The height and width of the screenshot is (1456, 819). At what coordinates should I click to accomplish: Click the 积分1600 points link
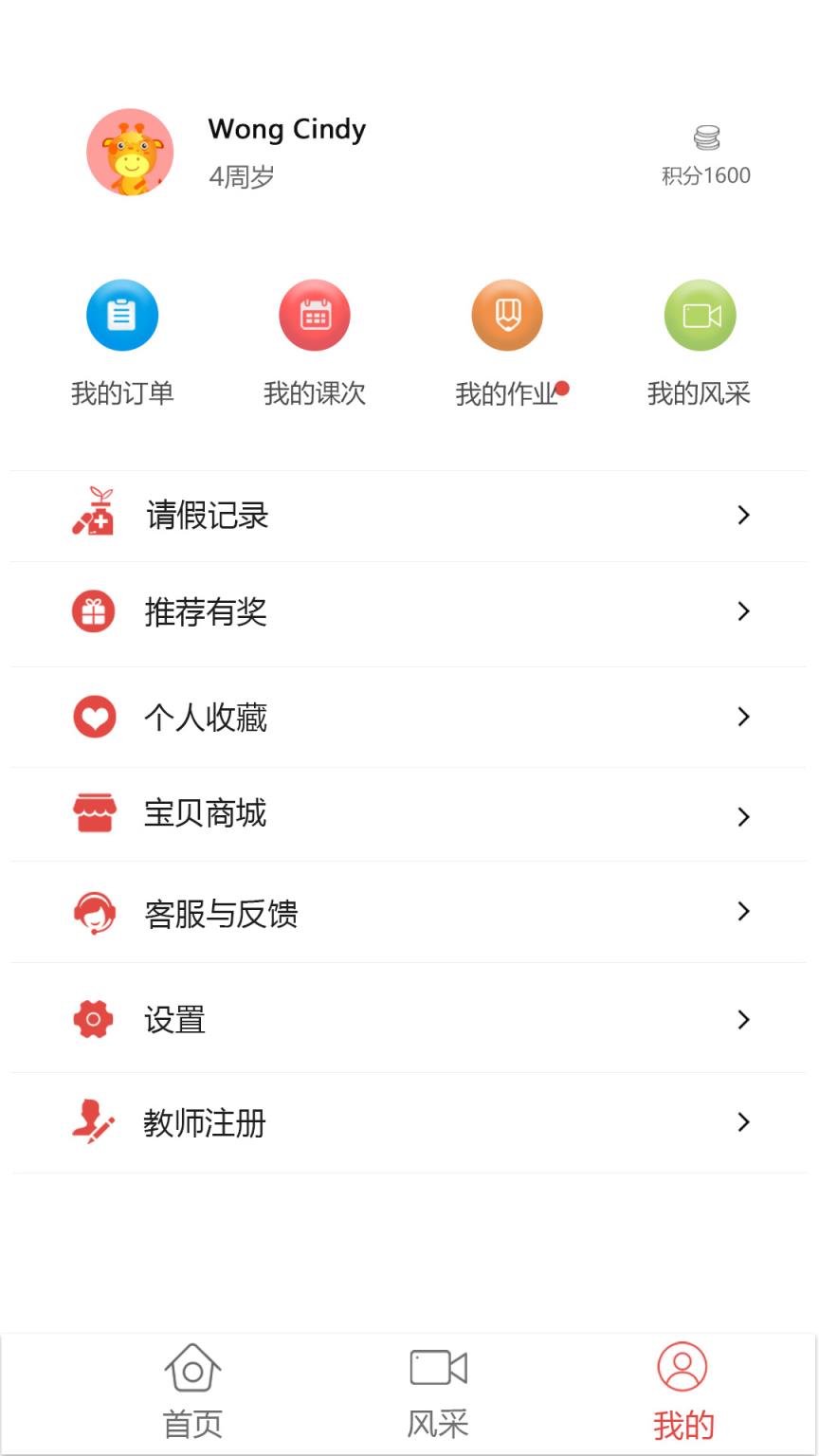705,175
